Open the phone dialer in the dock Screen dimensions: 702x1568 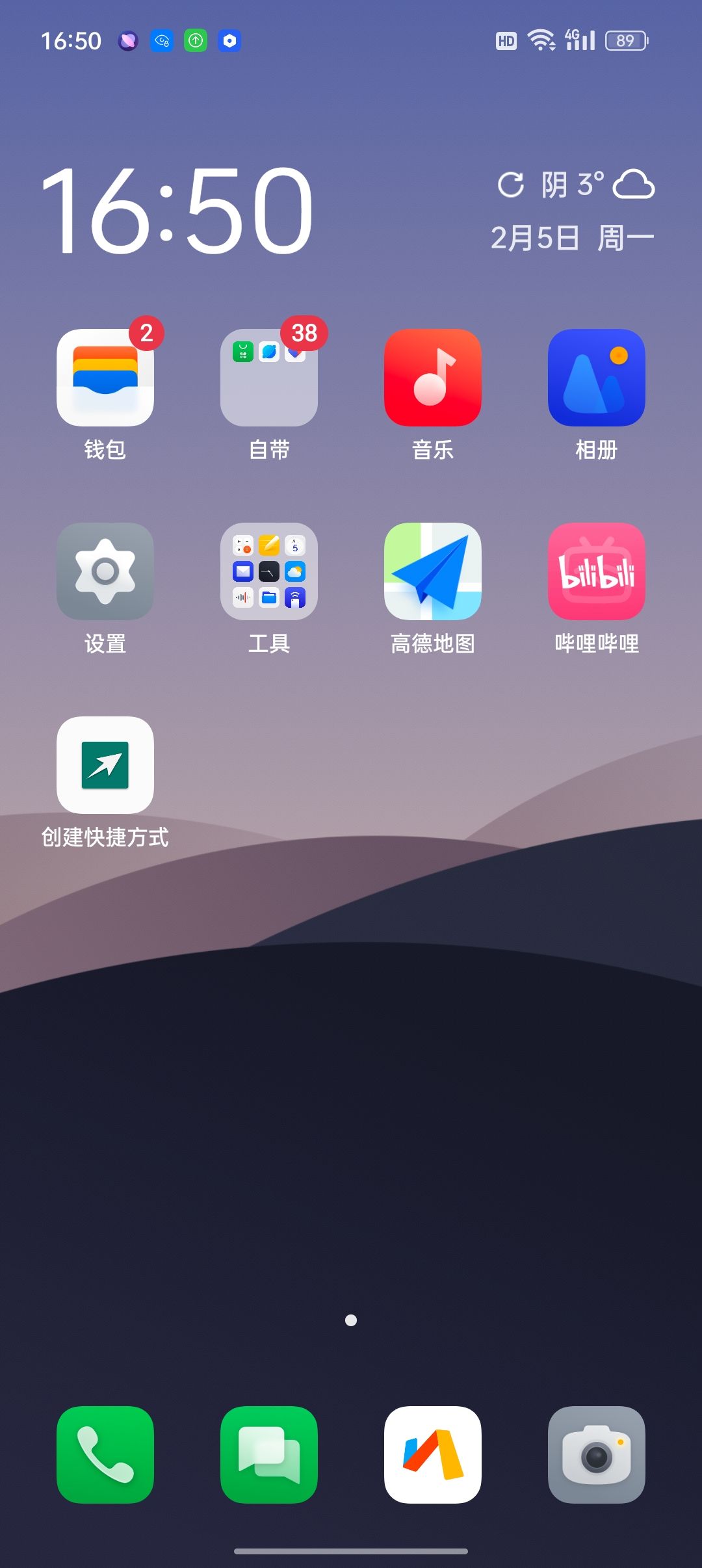[105, 1455]
